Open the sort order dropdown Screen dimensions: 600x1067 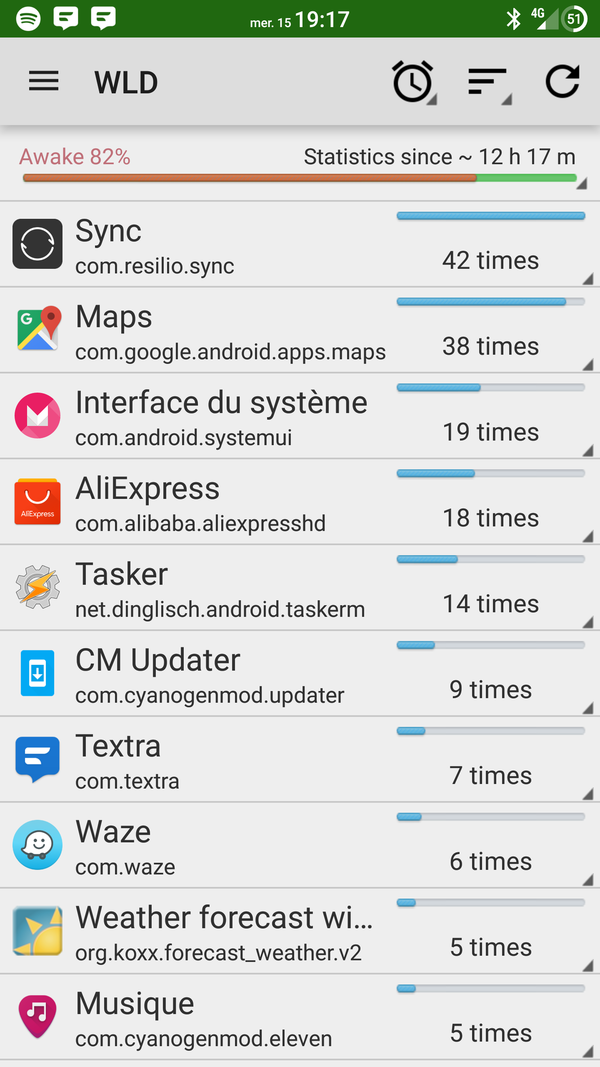pyautogui.click(x=488, y=82)
